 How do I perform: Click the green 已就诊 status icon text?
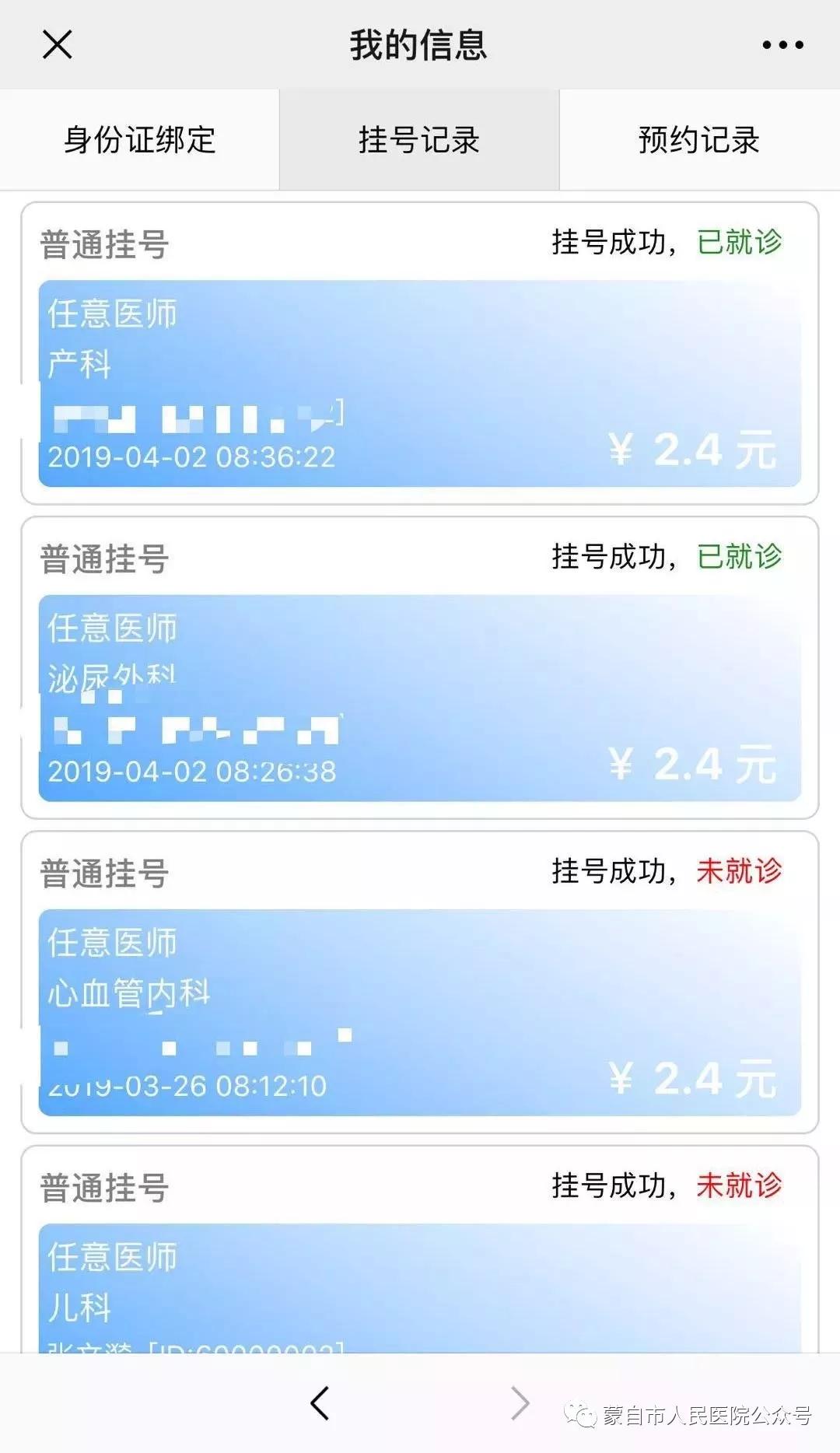point(740,242)
